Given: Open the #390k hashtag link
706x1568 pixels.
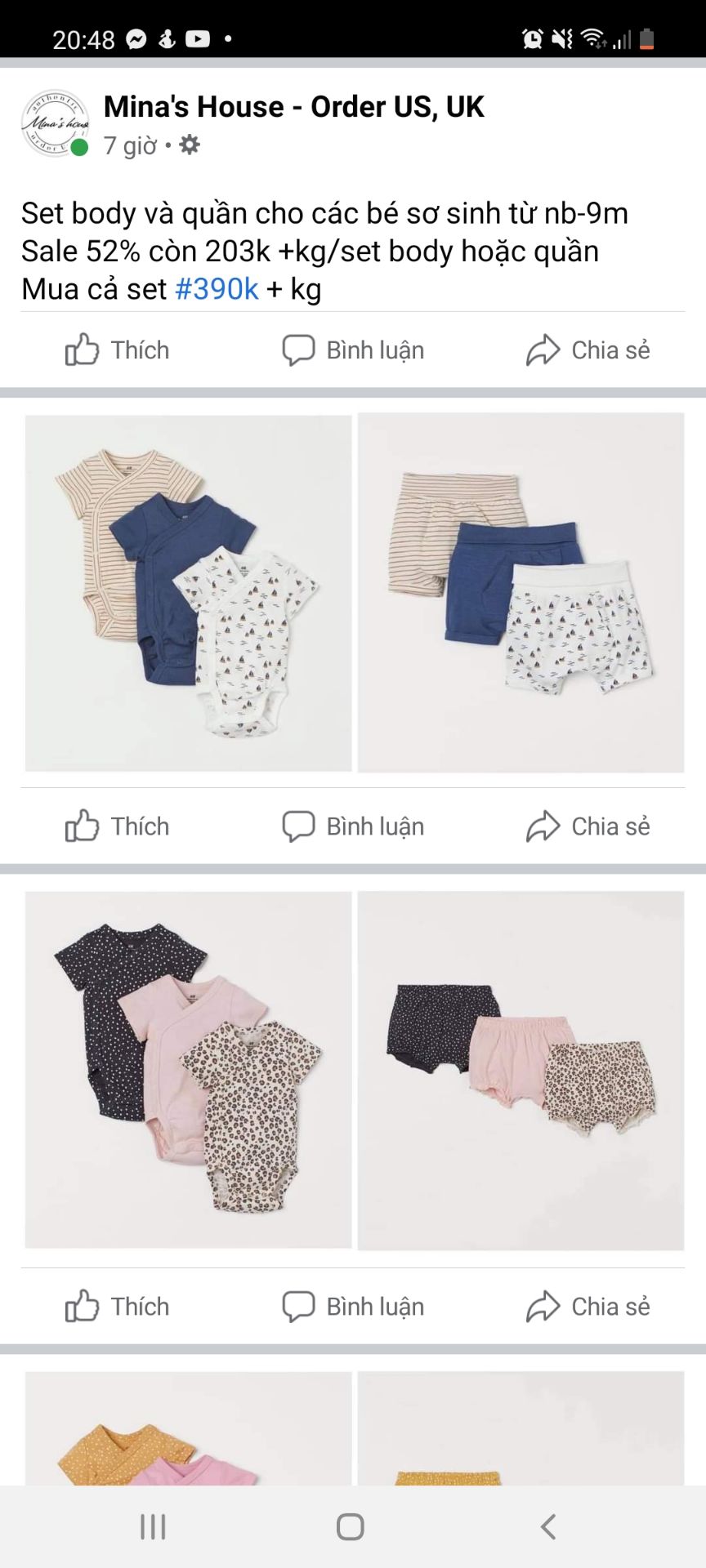Looking at the screenshot, I should click(x=217, y=288).
